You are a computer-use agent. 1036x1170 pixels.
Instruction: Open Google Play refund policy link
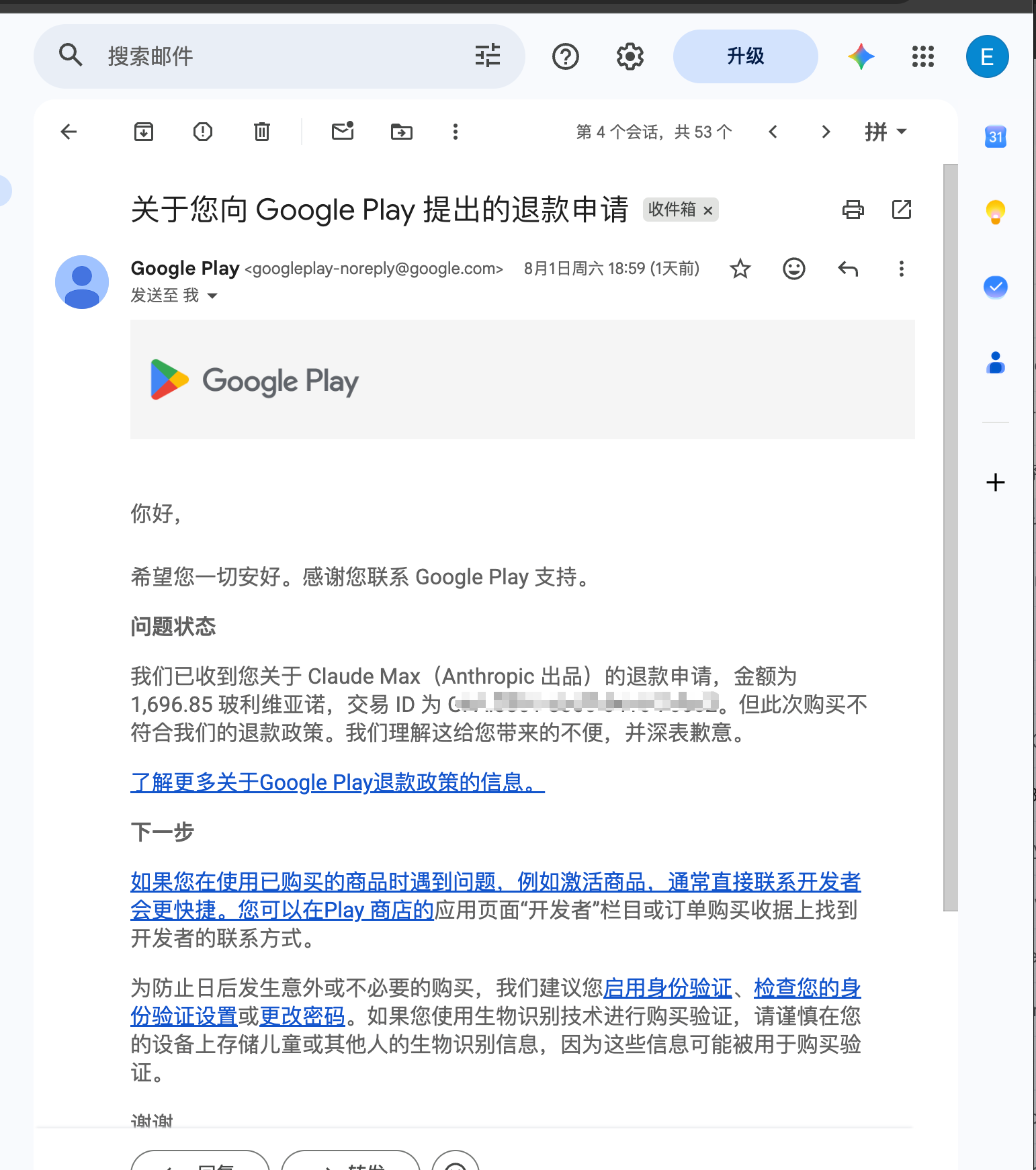pyautogui.click(x=337, y=782)
